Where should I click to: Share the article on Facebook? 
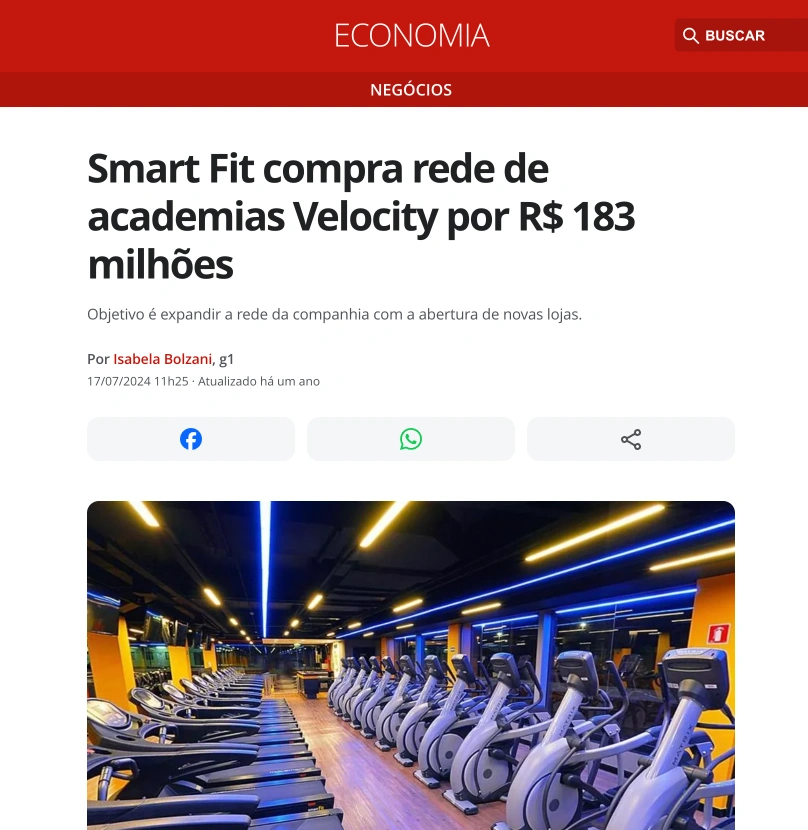[x=191, y=439]
